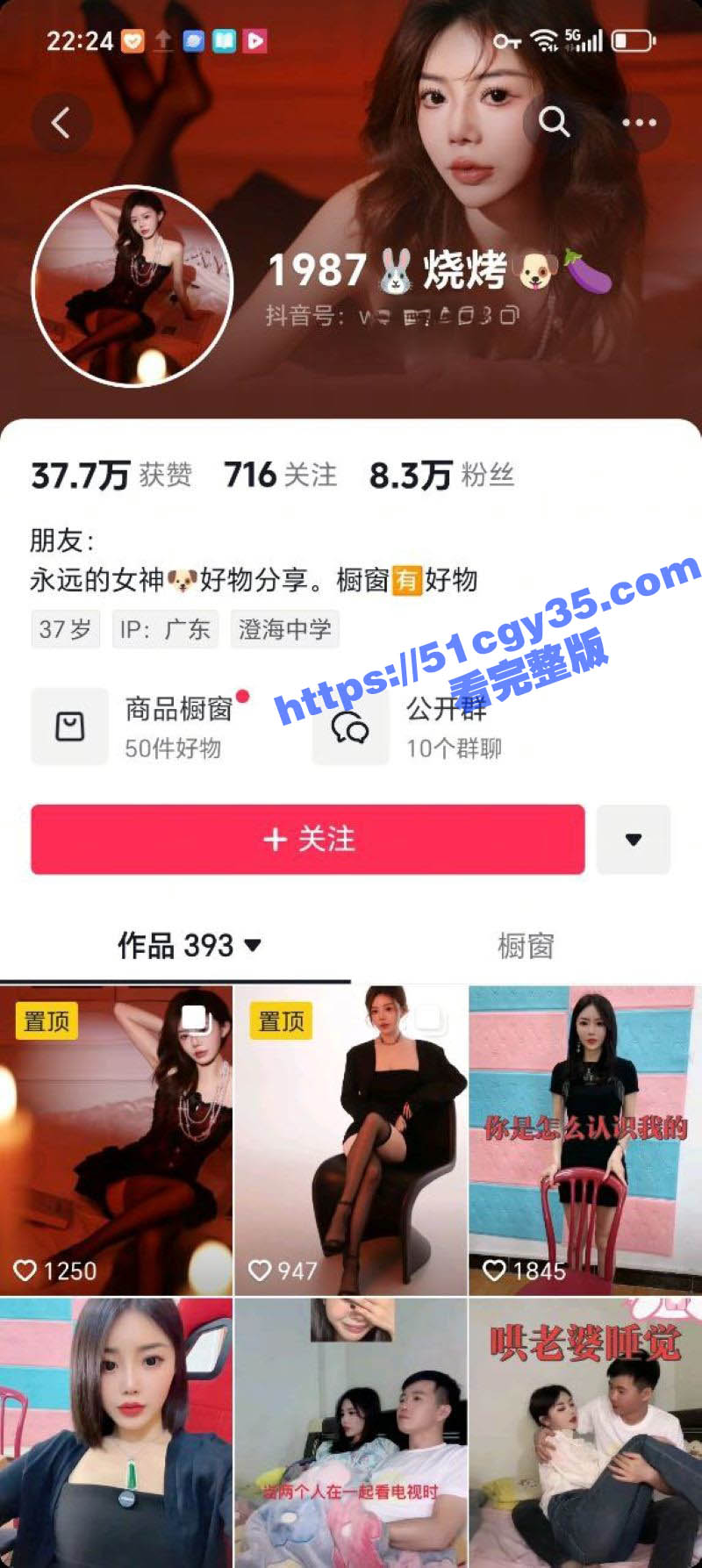Open the video with 1845 likes
Image resolution: width=702 pixels, height=1568 pixels.
coord(585,1141)
